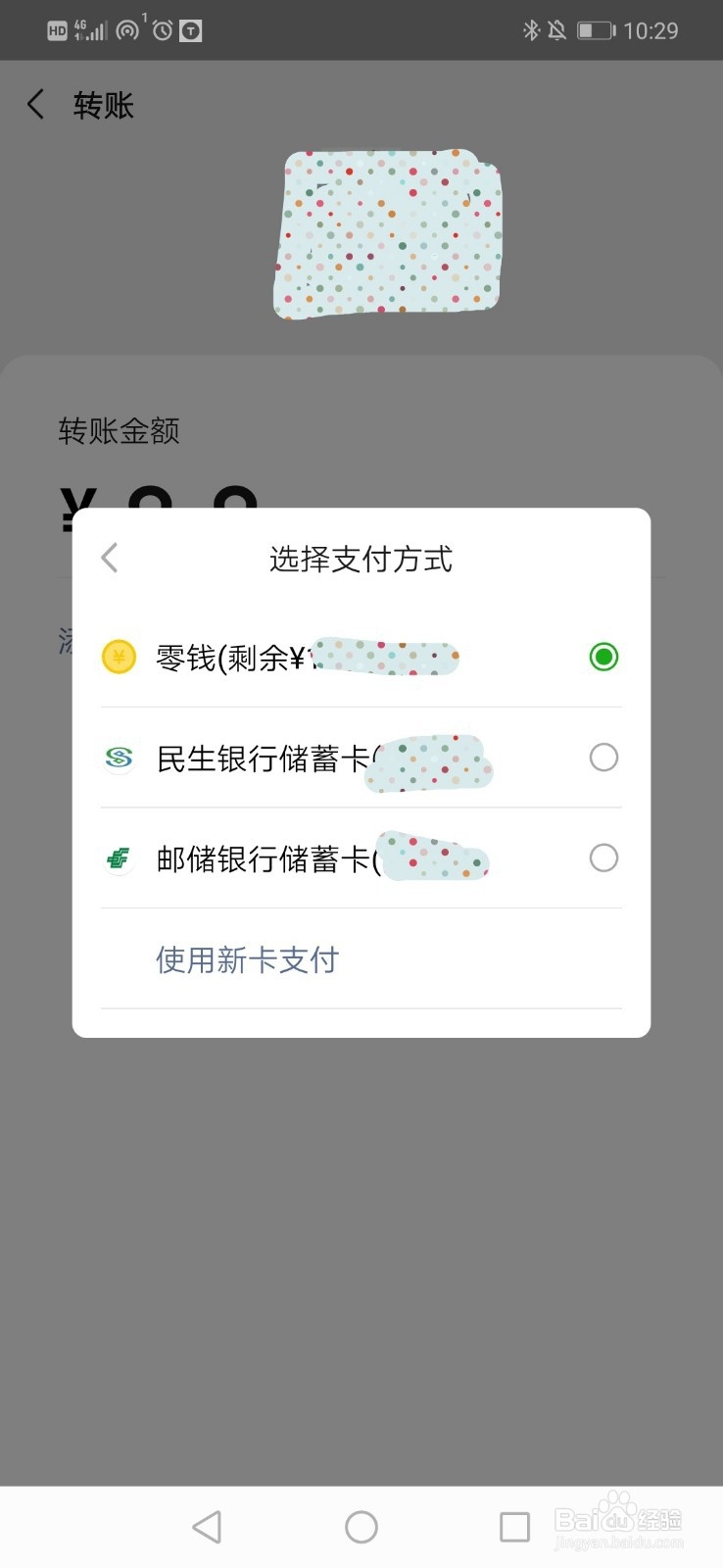Click the 转账 title
This screenshot has height=1568, width=723.
click(x=104, y=105)
